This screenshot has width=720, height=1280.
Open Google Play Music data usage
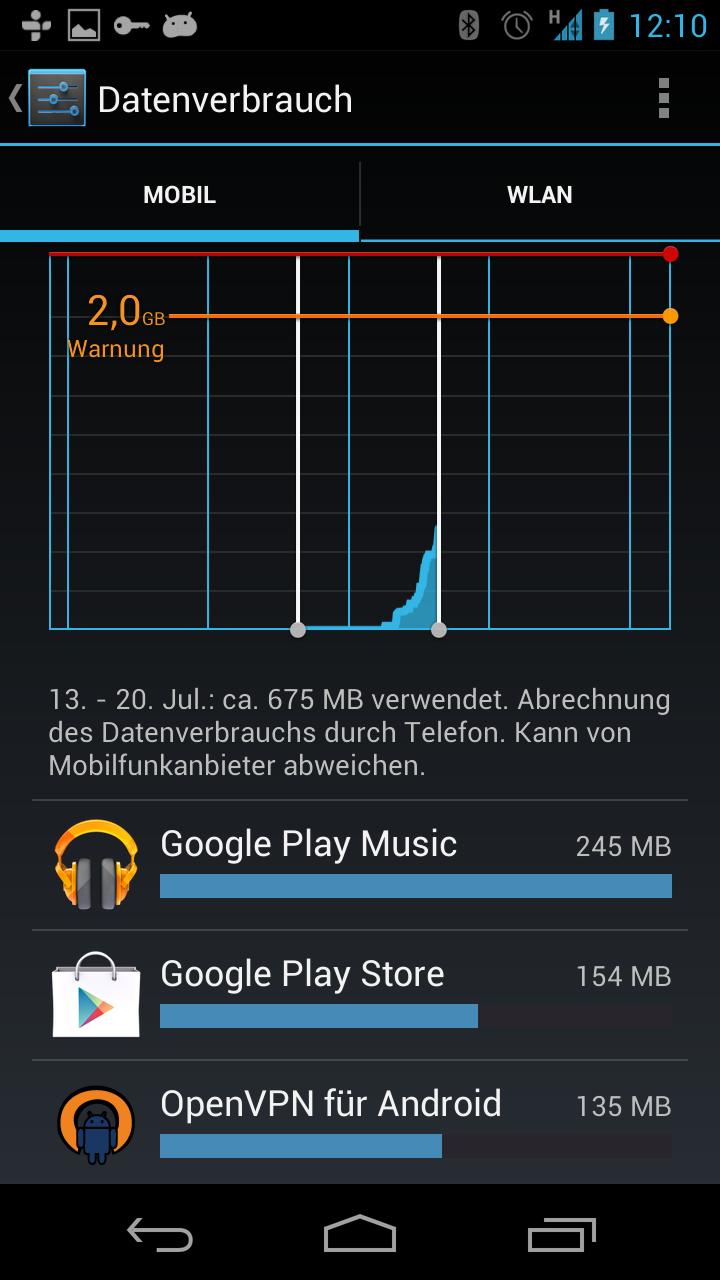click(x=360, y=865)
